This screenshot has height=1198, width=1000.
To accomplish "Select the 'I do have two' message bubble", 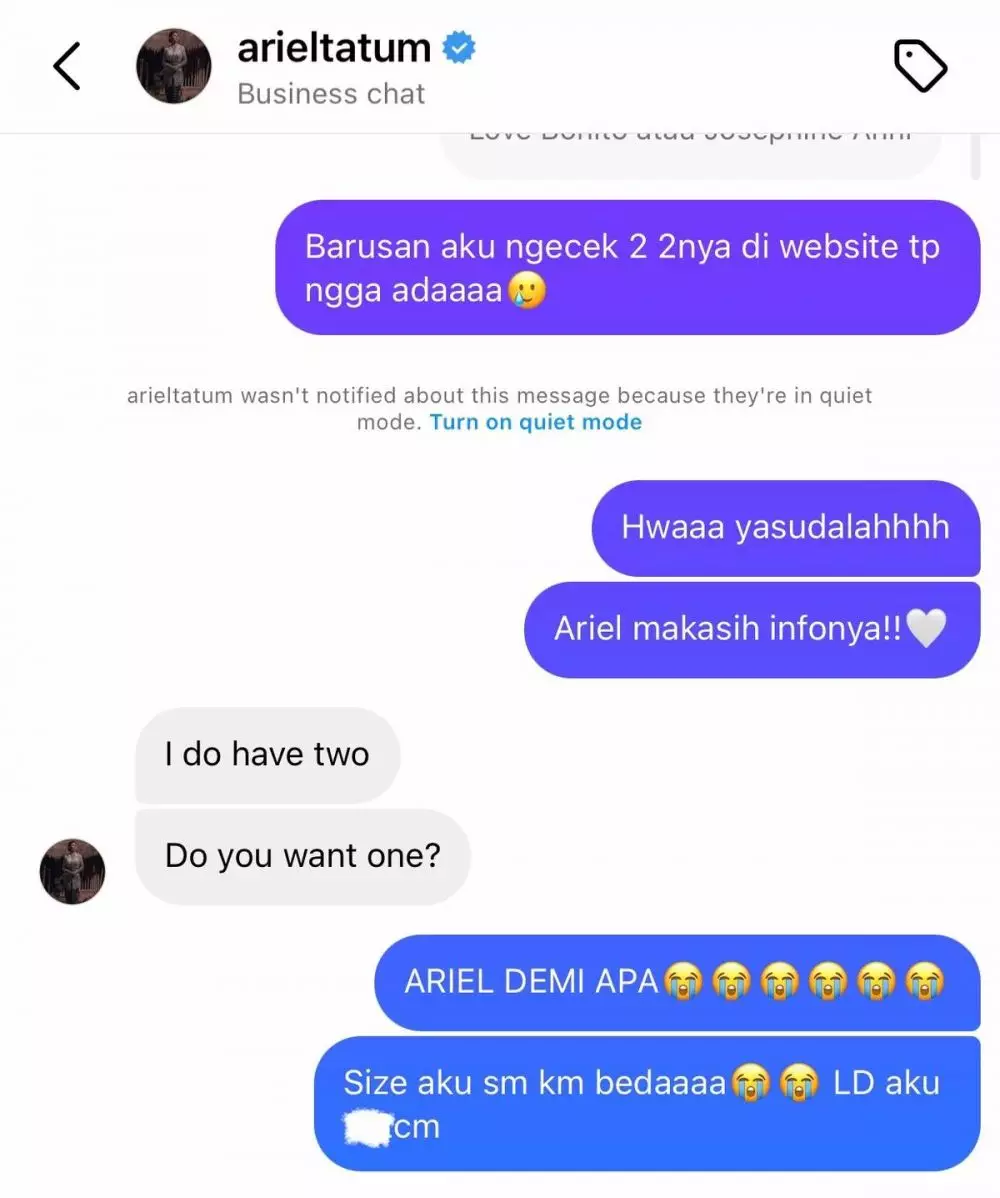I will (x=266, y=756).
